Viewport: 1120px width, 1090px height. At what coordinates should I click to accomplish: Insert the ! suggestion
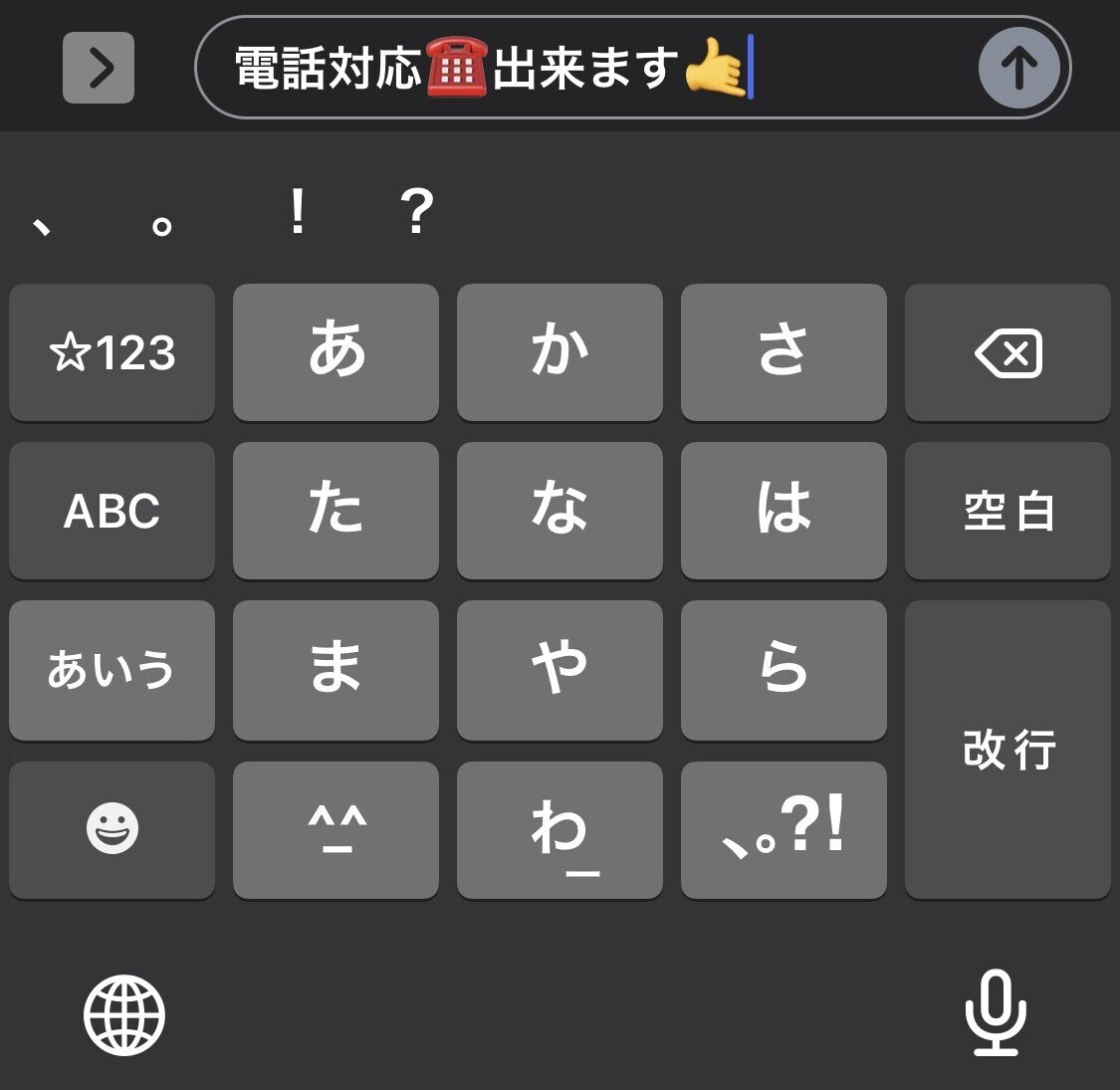(297, 212)
